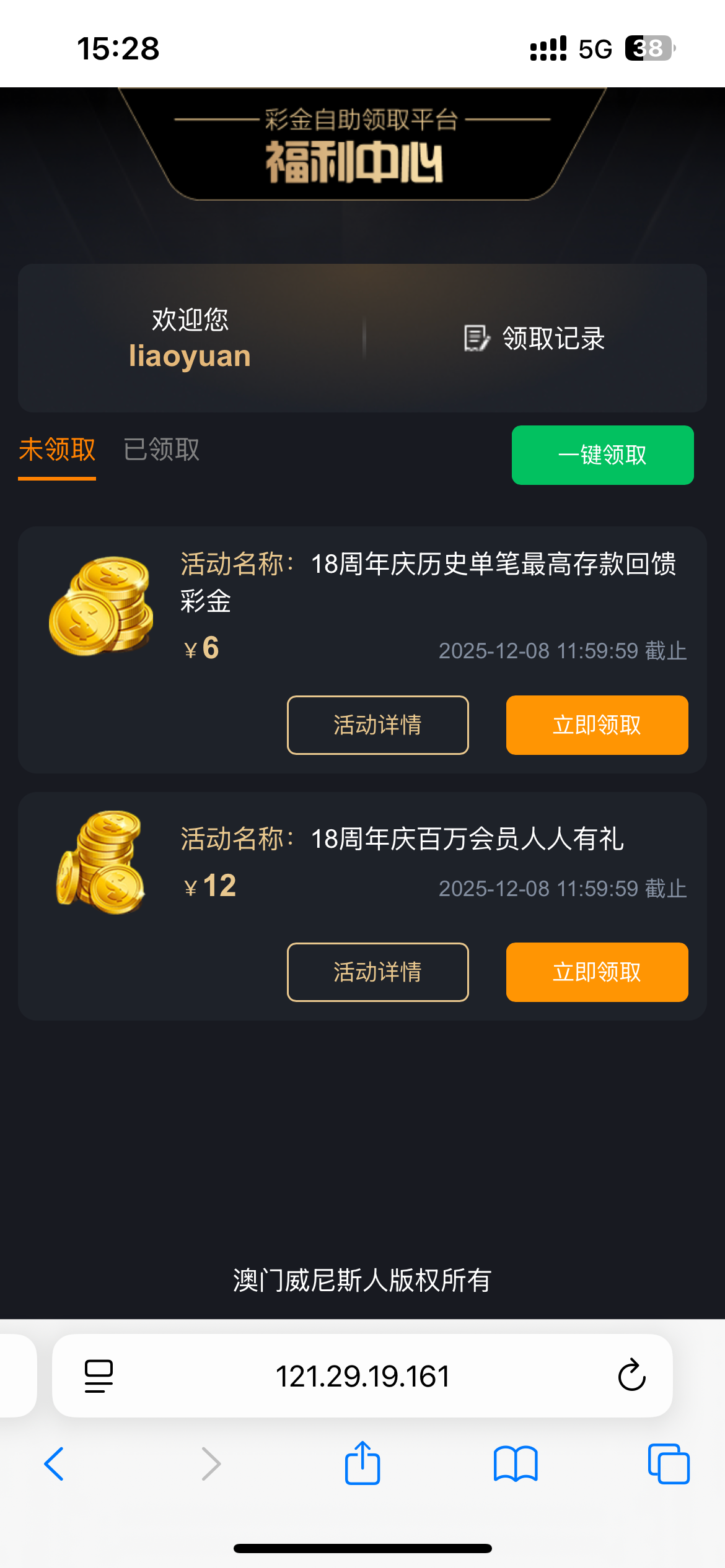Tap the green 一键领取 button
The height and width of the screenshot is (1568, 725).
602,455
